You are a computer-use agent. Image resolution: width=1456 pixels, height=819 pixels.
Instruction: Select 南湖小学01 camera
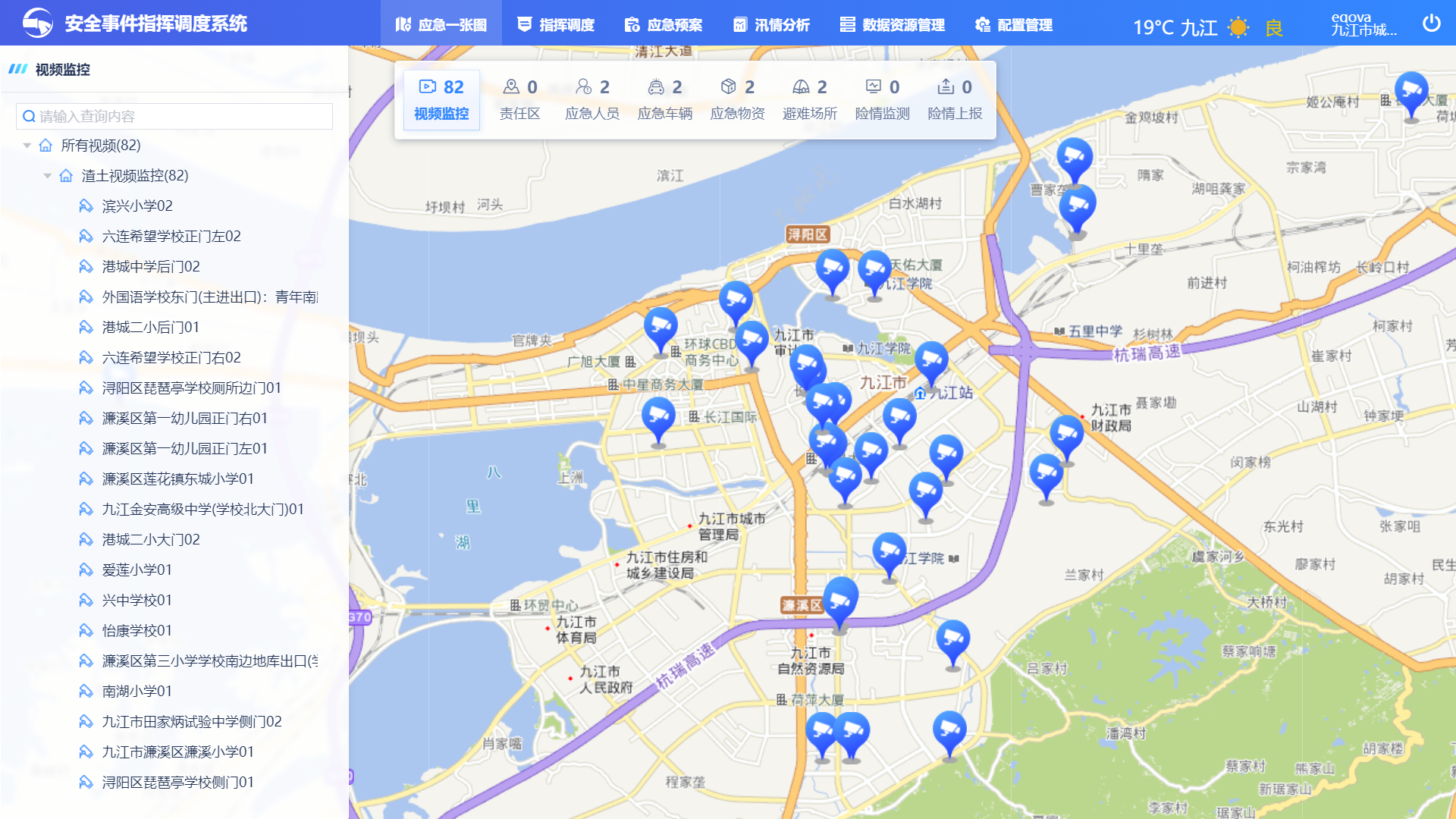(x=136, y=691)
